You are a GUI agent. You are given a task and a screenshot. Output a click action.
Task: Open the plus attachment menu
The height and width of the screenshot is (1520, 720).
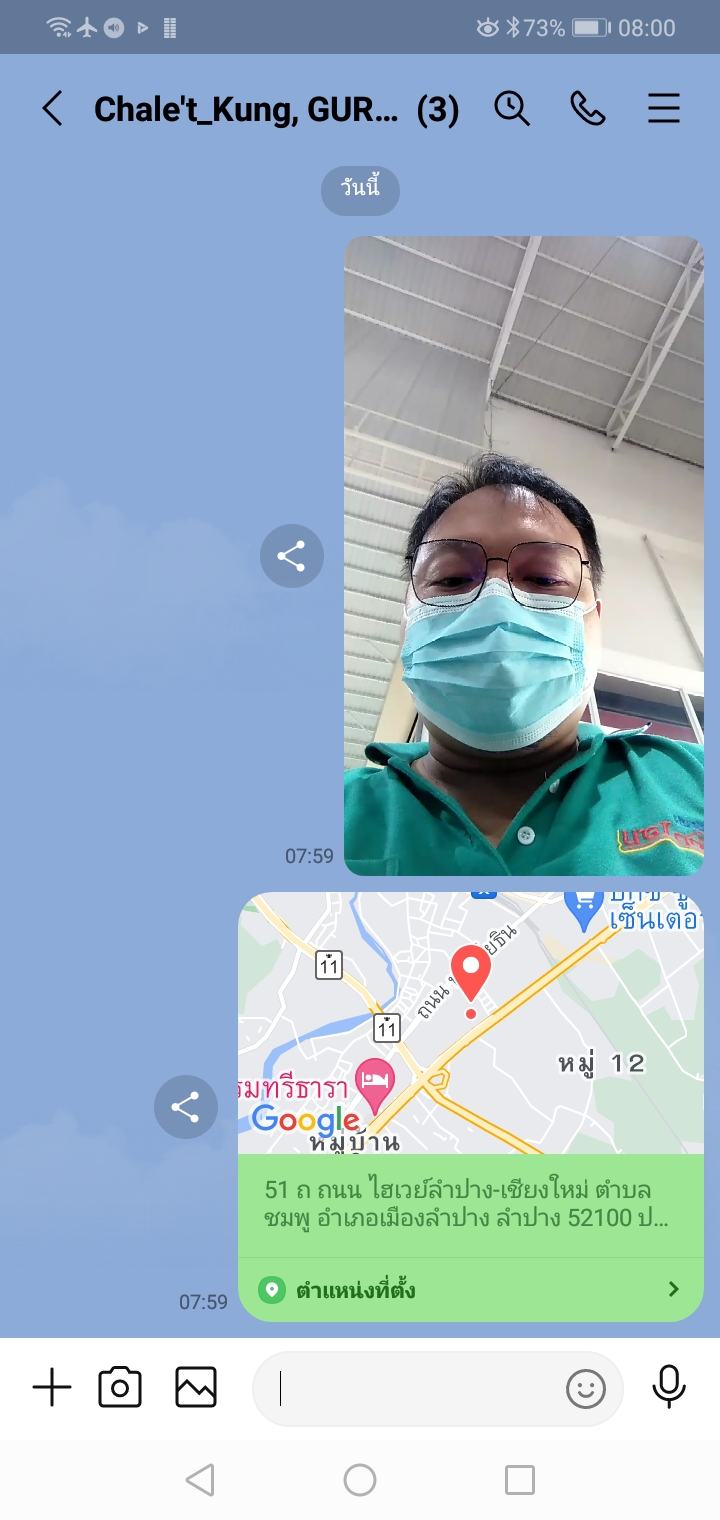(x=52, y=1388)
